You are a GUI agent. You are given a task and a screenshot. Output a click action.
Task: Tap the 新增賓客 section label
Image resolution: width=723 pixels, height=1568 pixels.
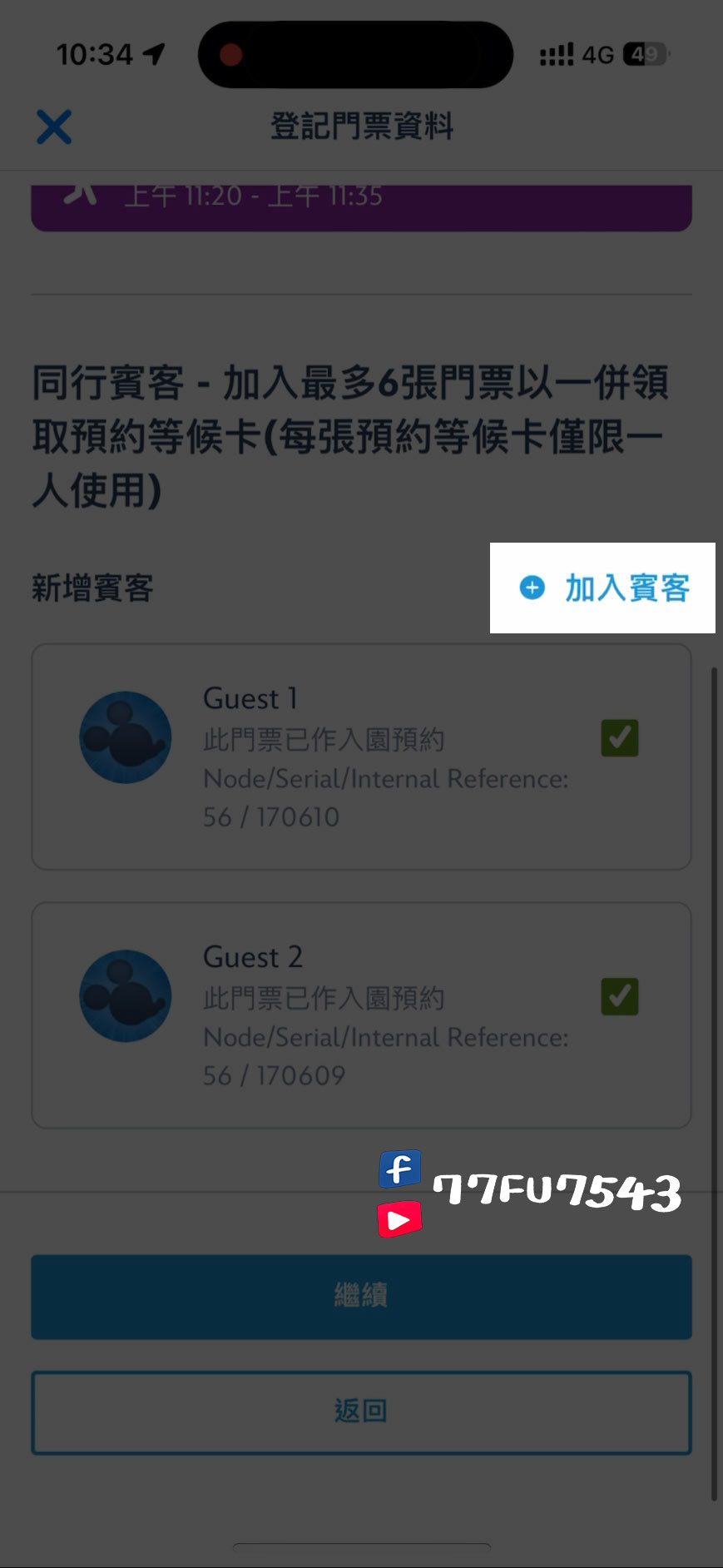[x=92, y=588]
